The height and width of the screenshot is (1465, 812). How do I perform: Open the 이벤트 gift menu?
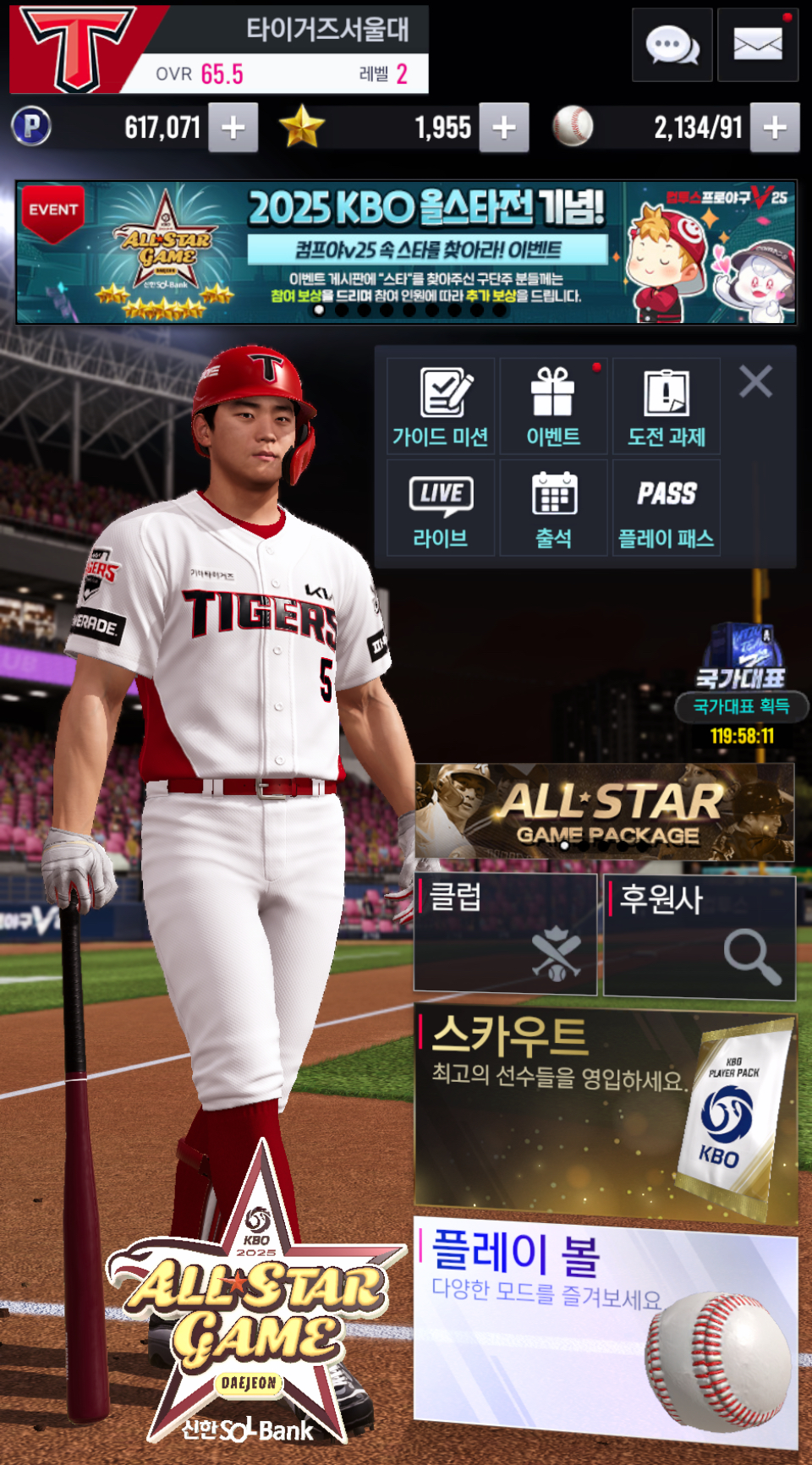click(553, 407)
